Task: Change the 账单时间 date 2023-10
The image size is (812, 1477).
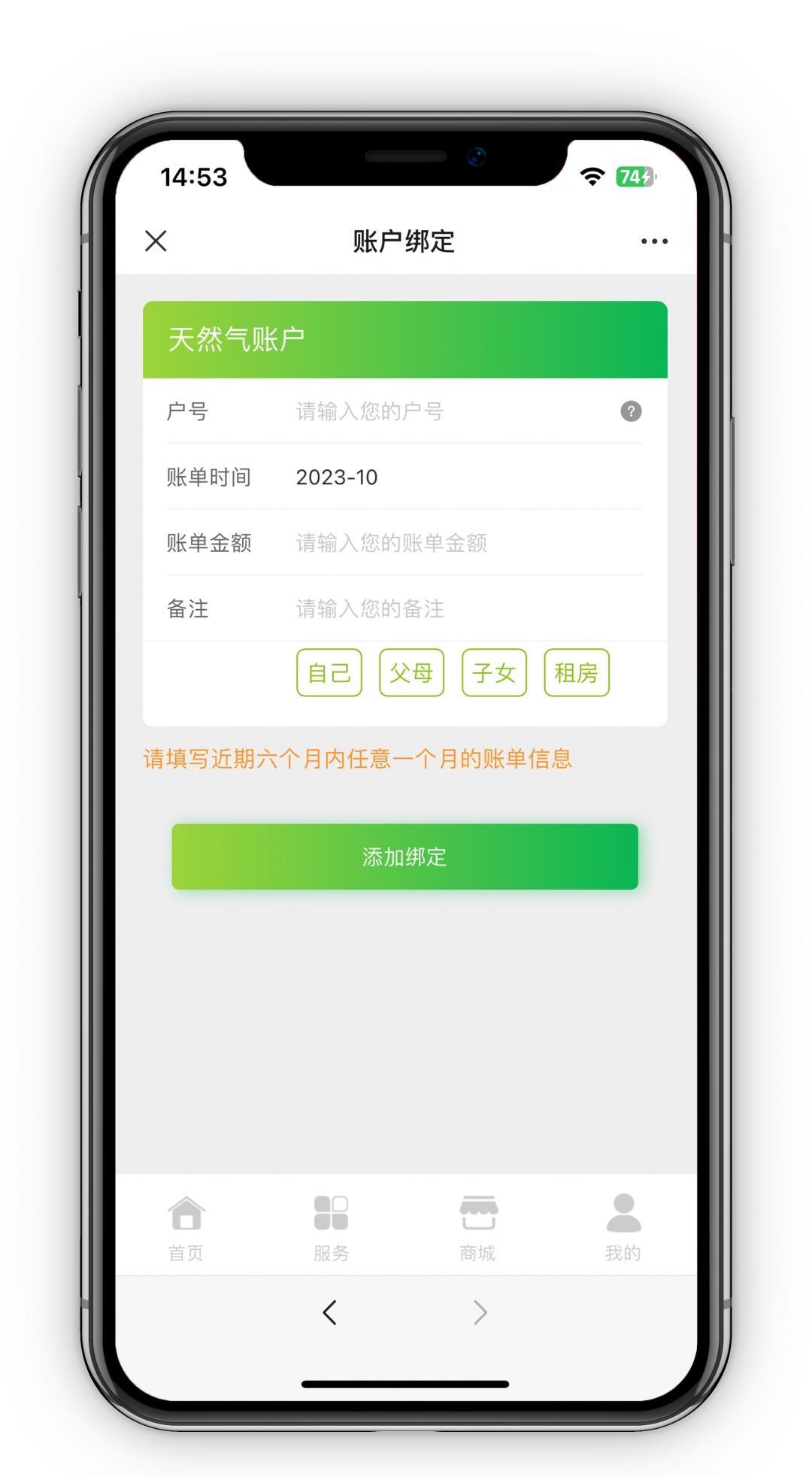Action: (337, 478)
